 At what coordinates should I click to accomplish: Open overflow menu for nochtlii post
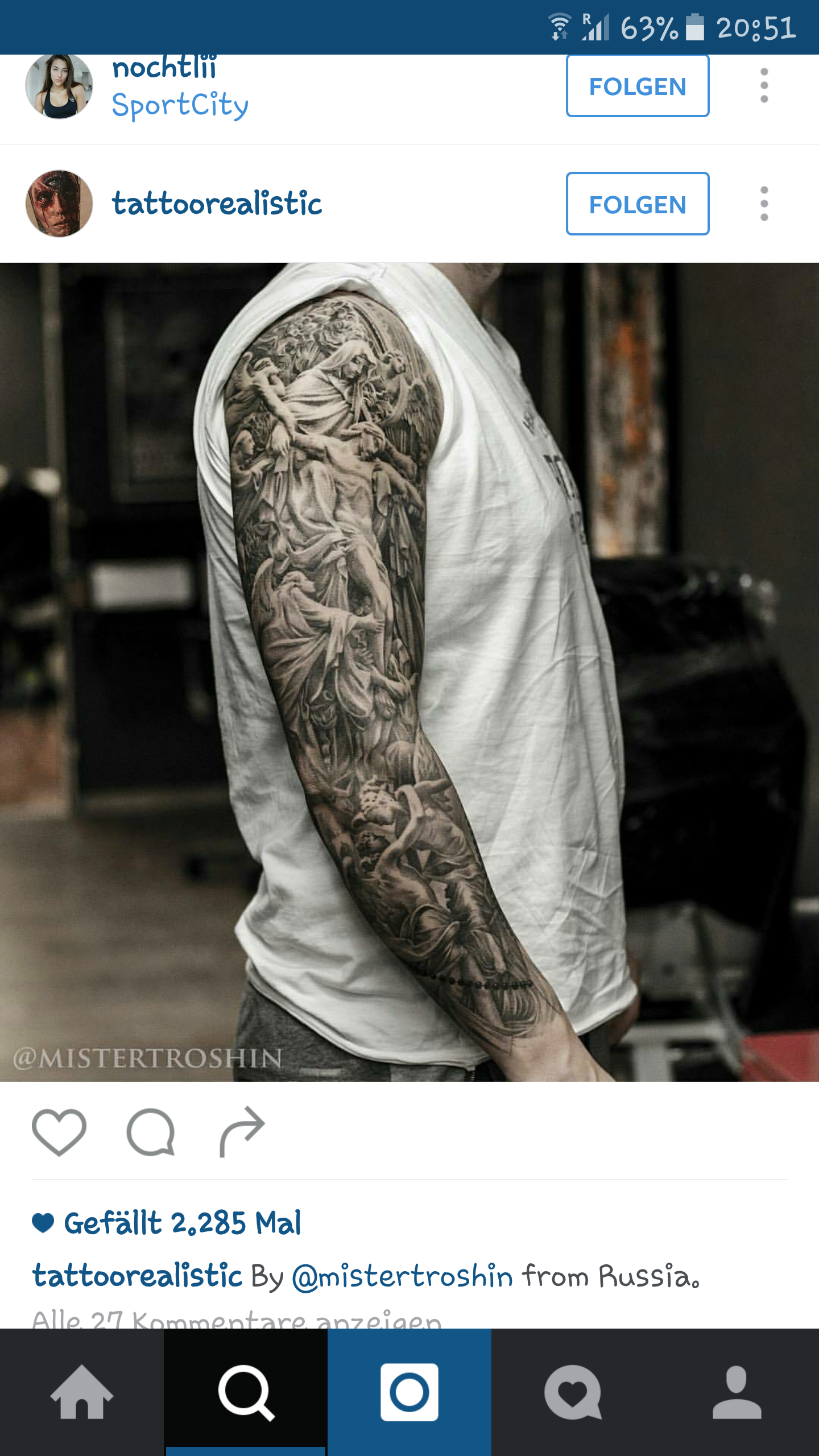(764, 86)
